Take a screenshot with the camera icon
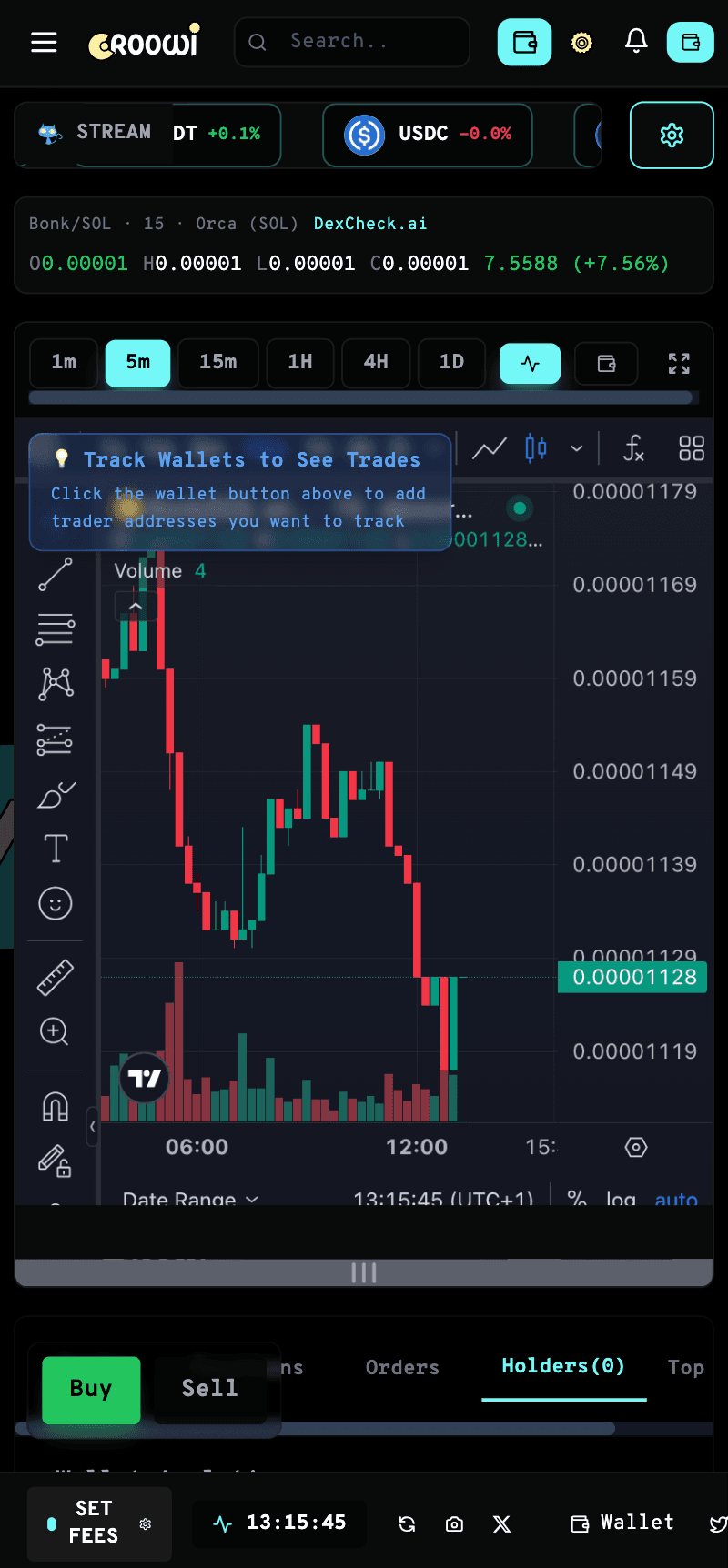728x1568 pixels. tap(454, 1524)
